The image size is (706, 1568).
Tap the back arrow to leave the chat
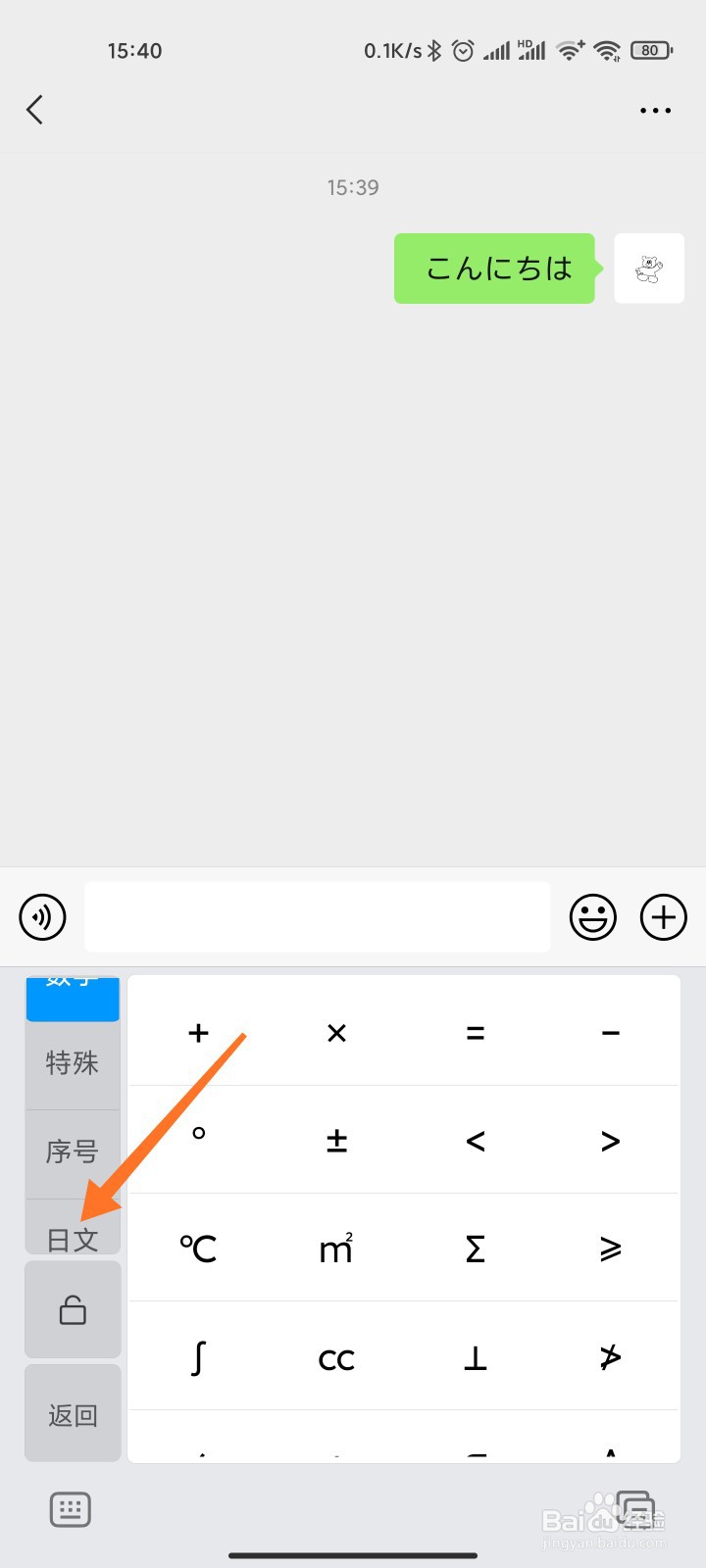(35, 110)
